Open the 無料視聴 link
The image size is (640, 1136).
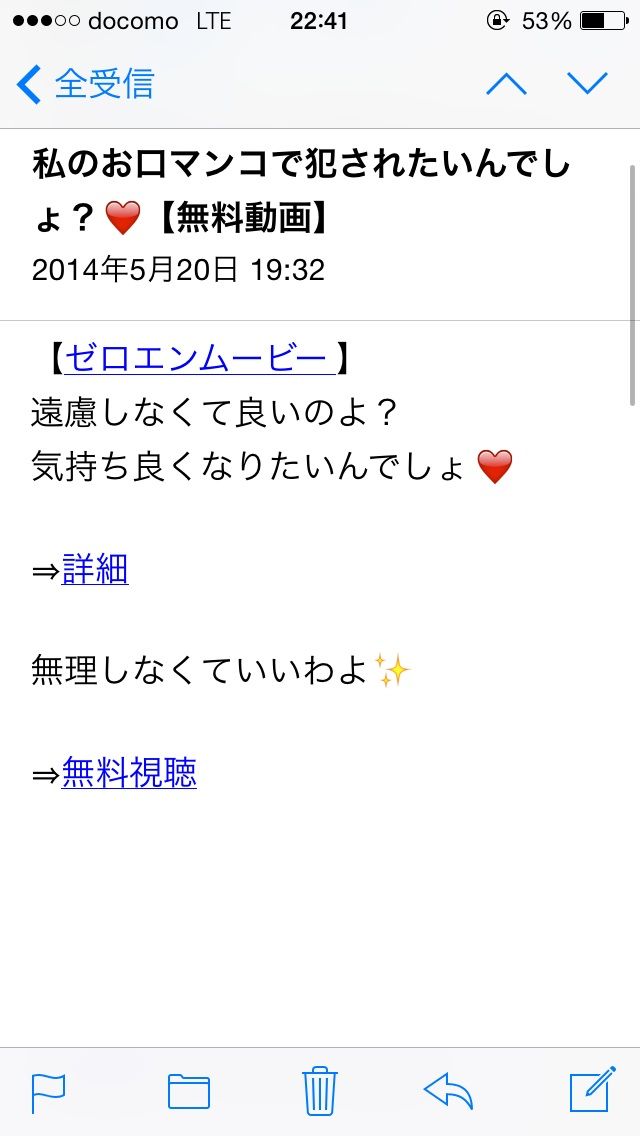(129, 773)
